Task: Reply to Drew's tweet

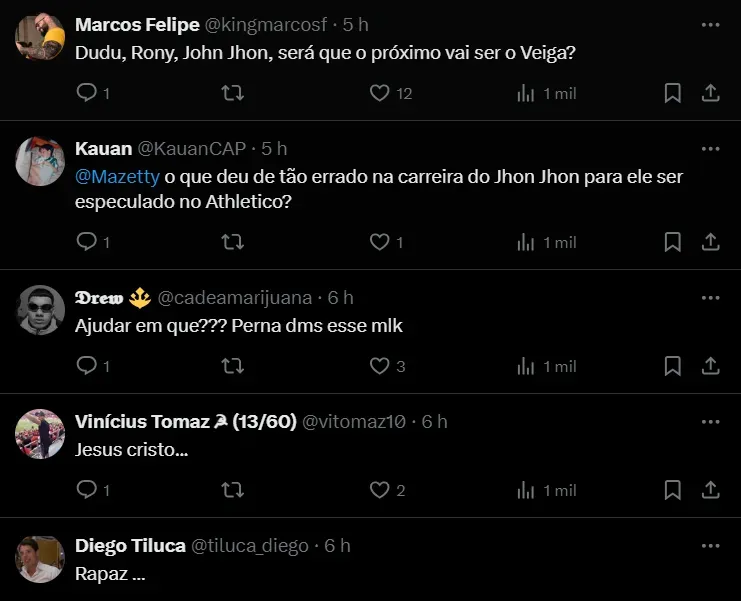Action: pos(87,366)
